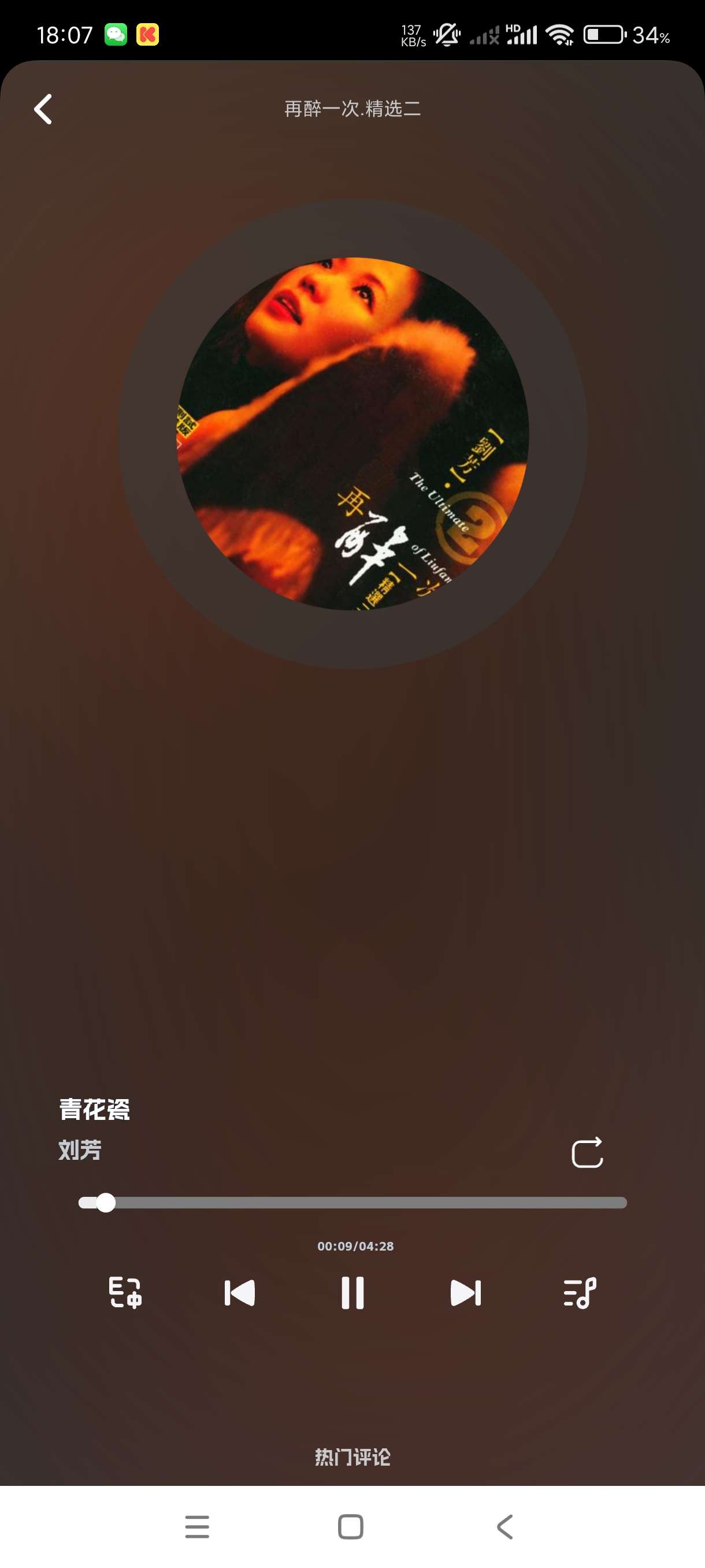This screenshot has width=705, height=1568.
Task: Skip to the next track
Action: pyautogui.click(x=466, y=1292)
